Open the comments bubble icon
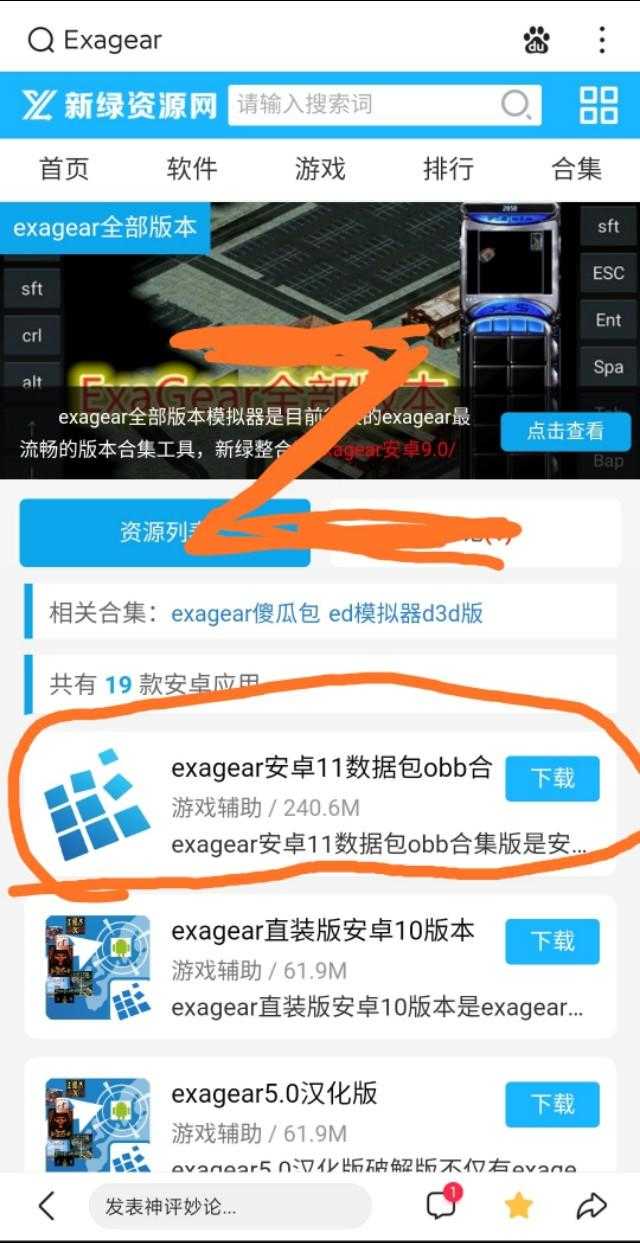 pos(441,1204)
